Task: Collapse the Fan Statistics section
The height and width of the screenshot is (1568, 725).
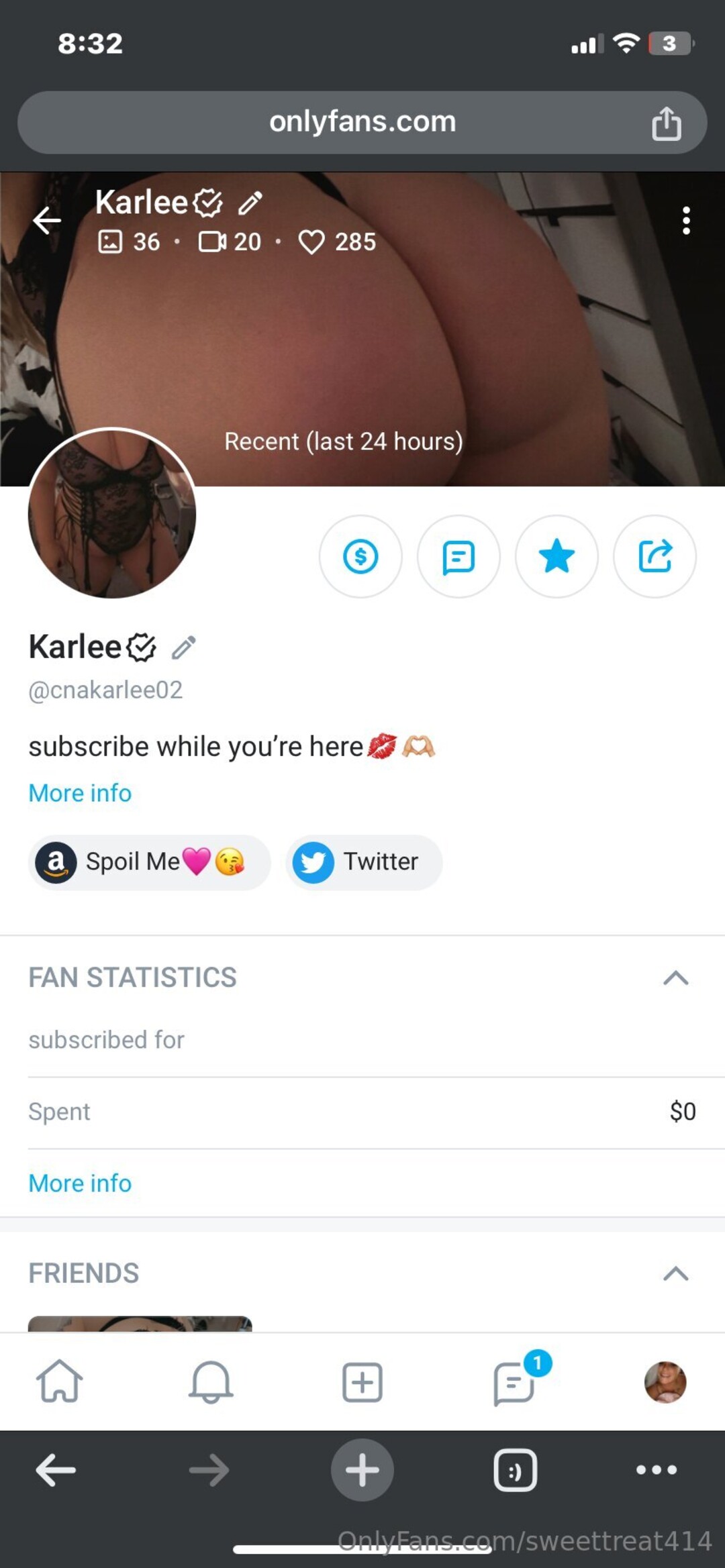Action: point(675,978)
